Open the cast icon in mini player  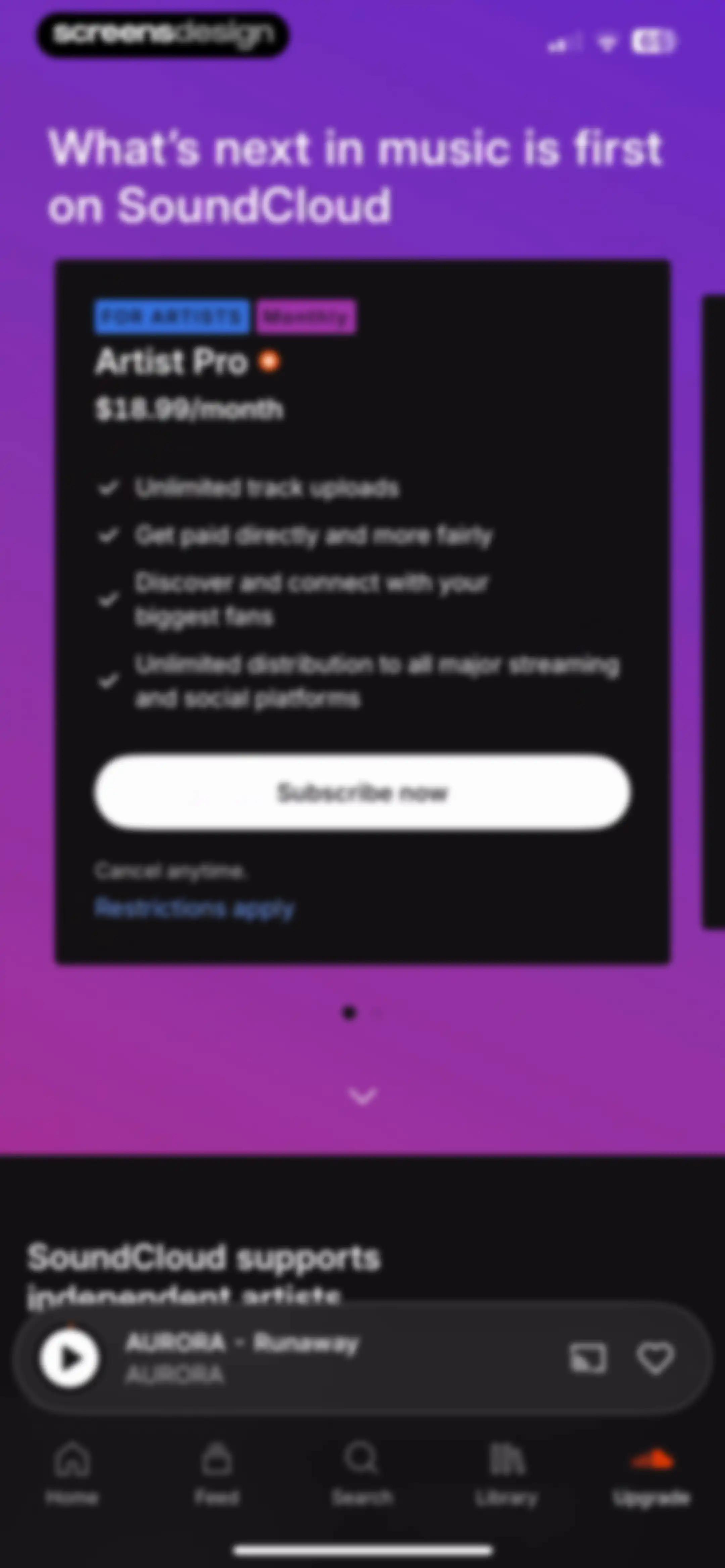tap(588, 1358)
